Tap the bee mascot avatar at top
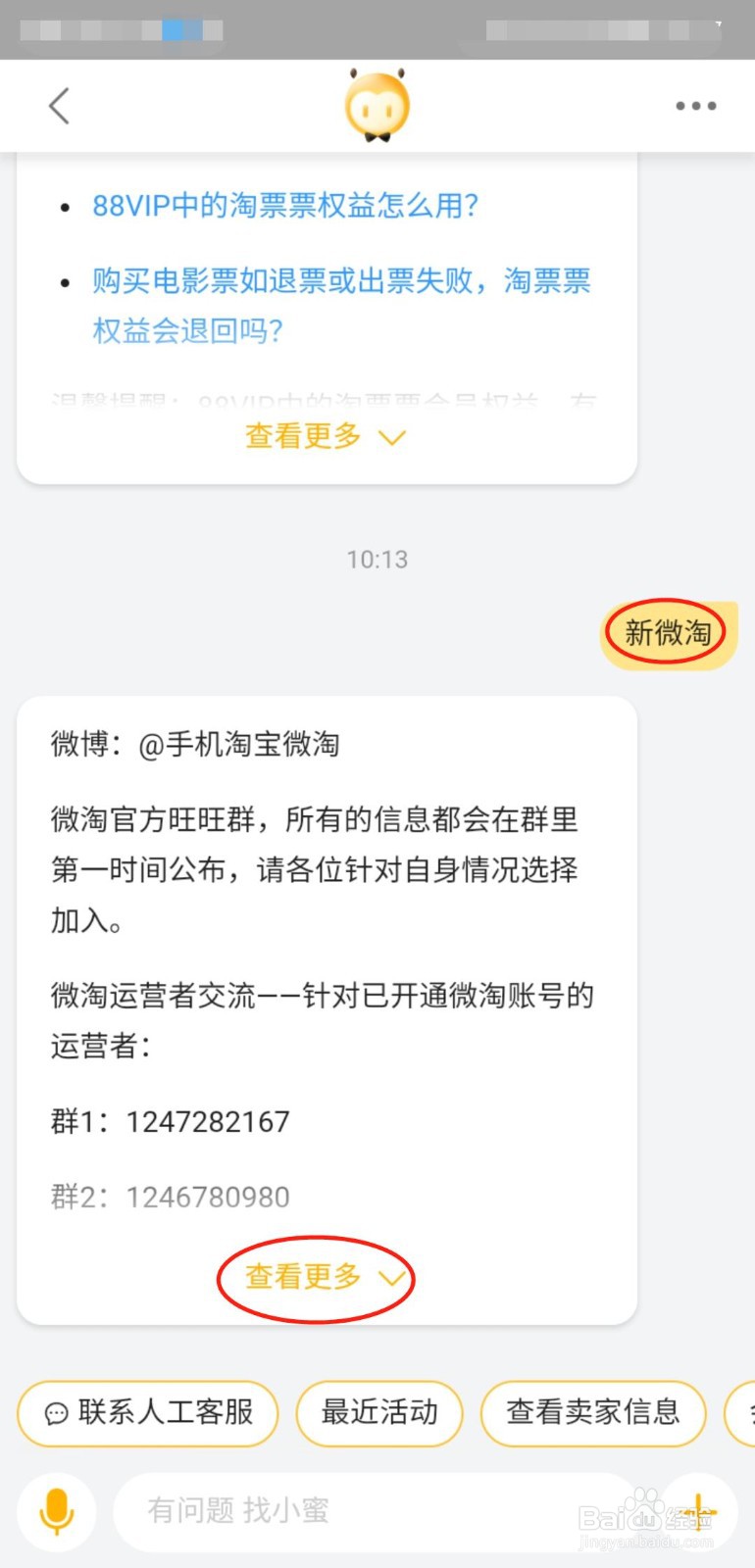755x1568 pixels. tap(377, 103)
